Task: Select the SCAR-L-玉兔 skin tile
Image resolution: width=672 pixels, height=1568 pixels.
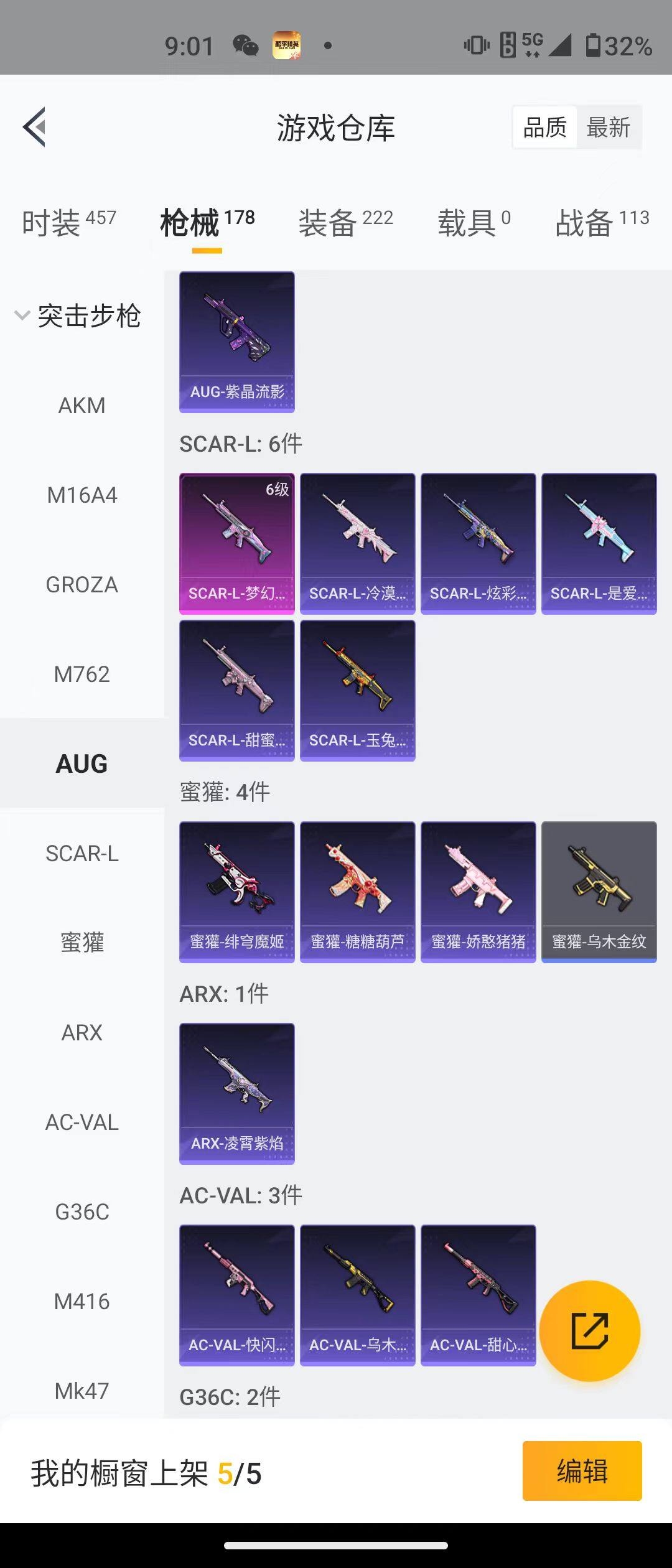Action: 357,690
